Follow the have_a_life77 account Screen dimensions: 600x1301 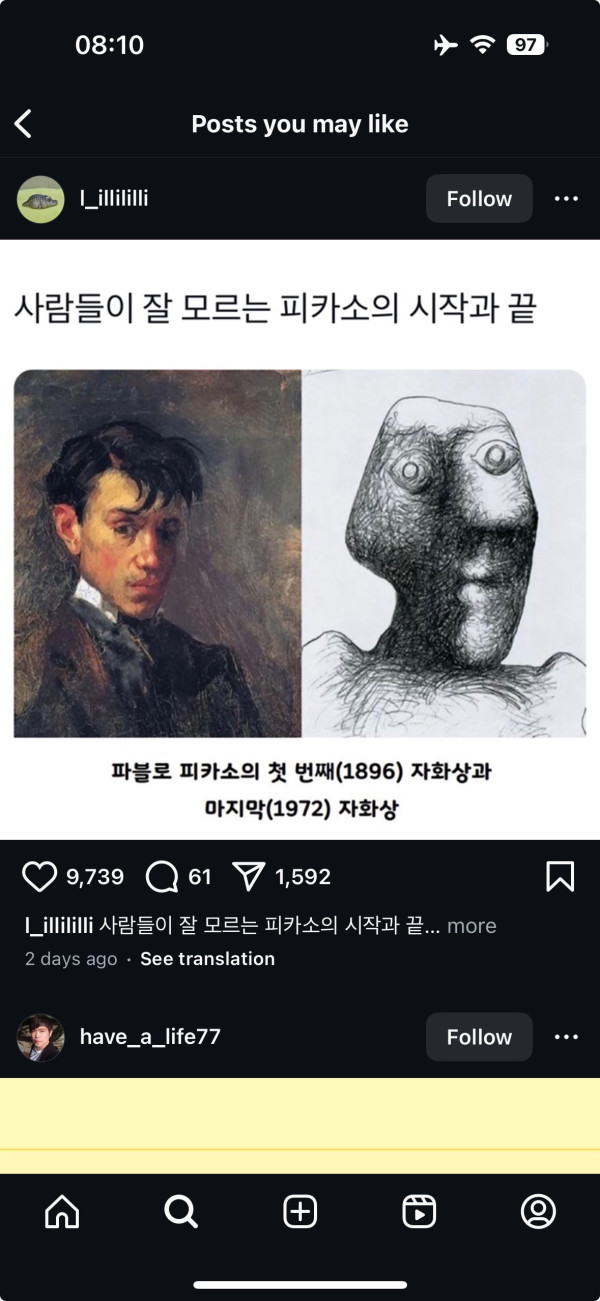tap(479, 1037)
